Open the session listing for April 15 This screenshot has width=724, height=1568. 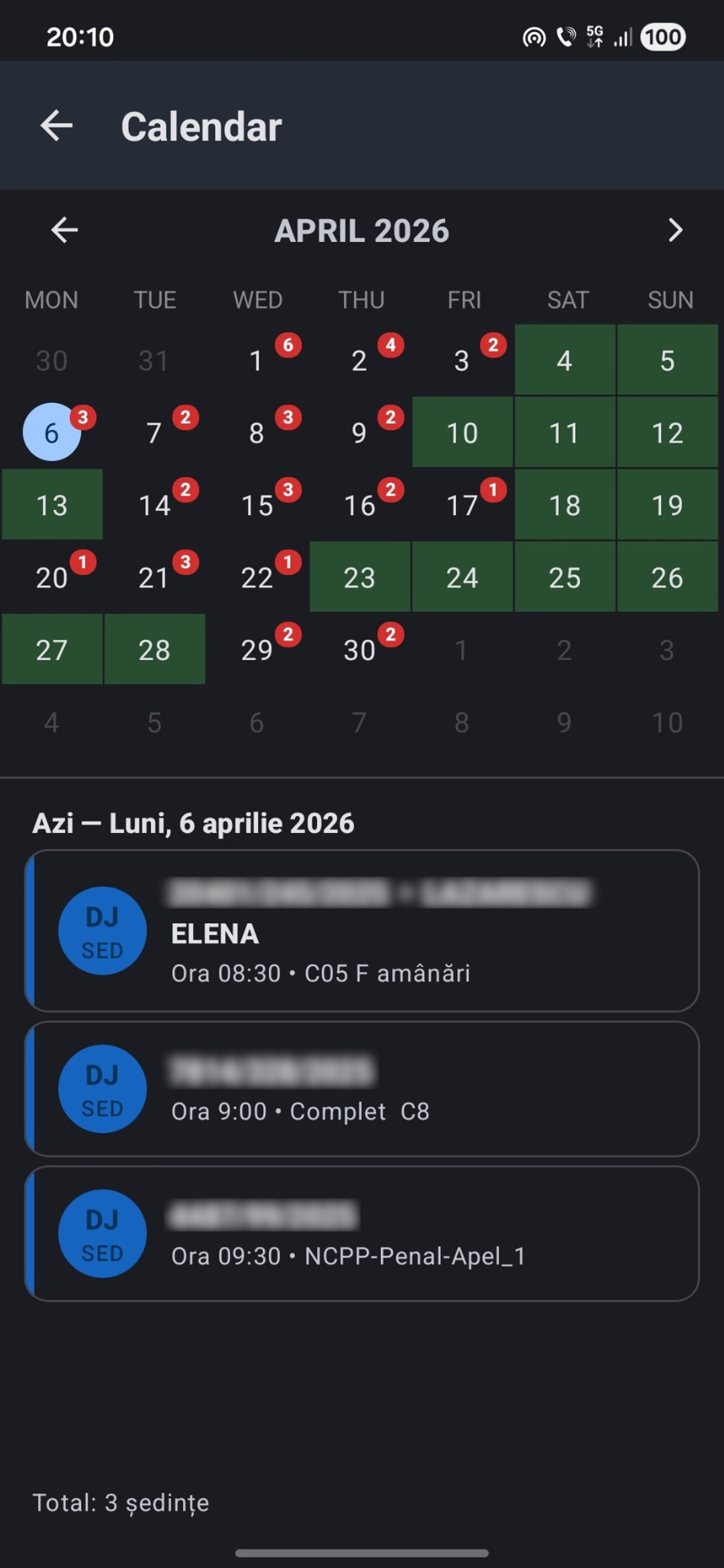257,505
